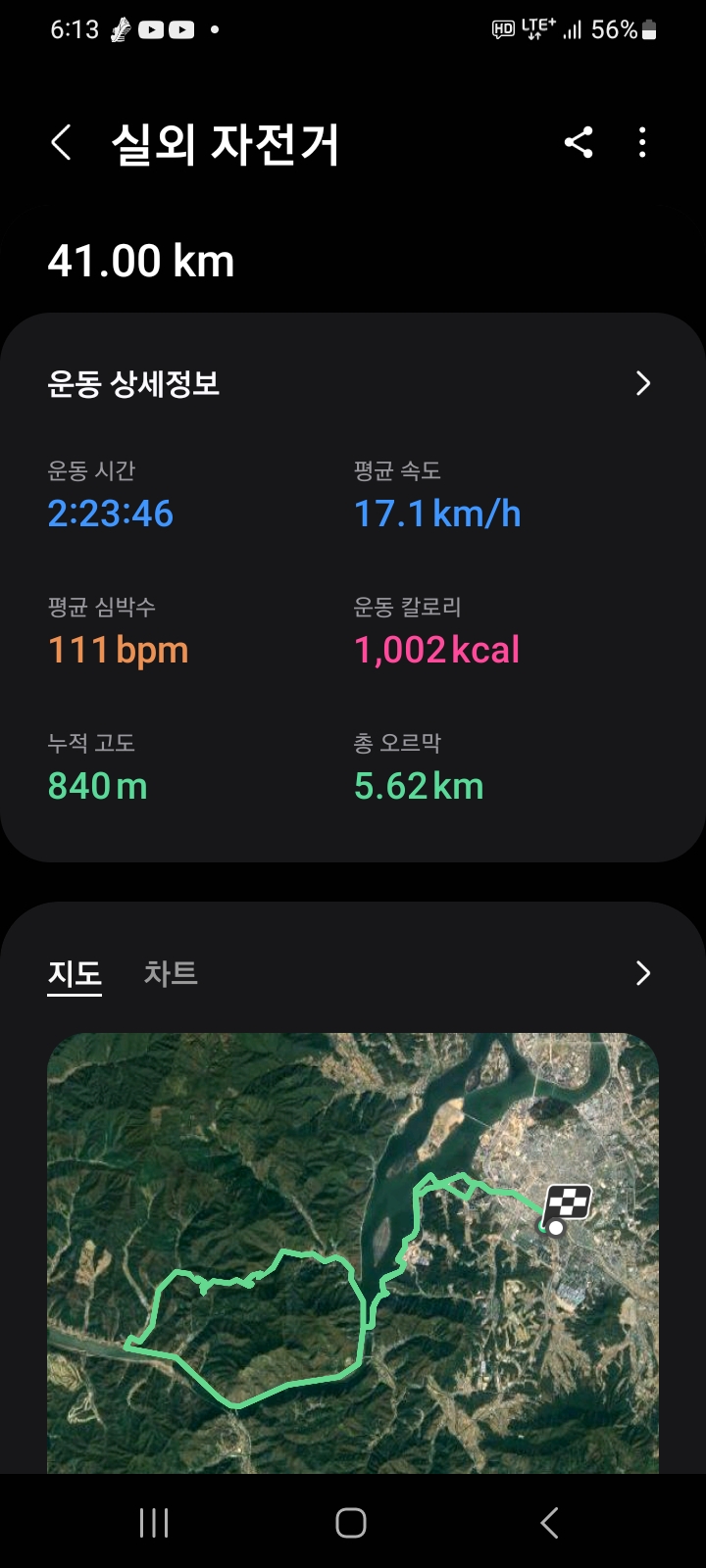
Task: Open the three-dot overflow menu
Action: pos(642,143)
